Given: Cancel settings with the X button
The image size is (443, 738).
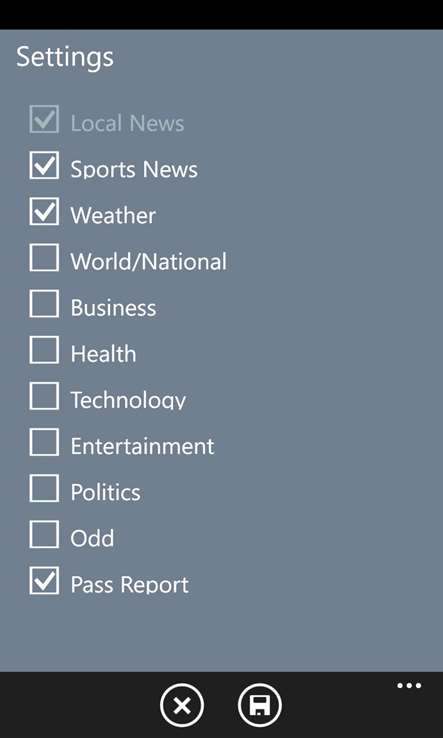Looking at the screenshot, I should [x=182, y=706].
